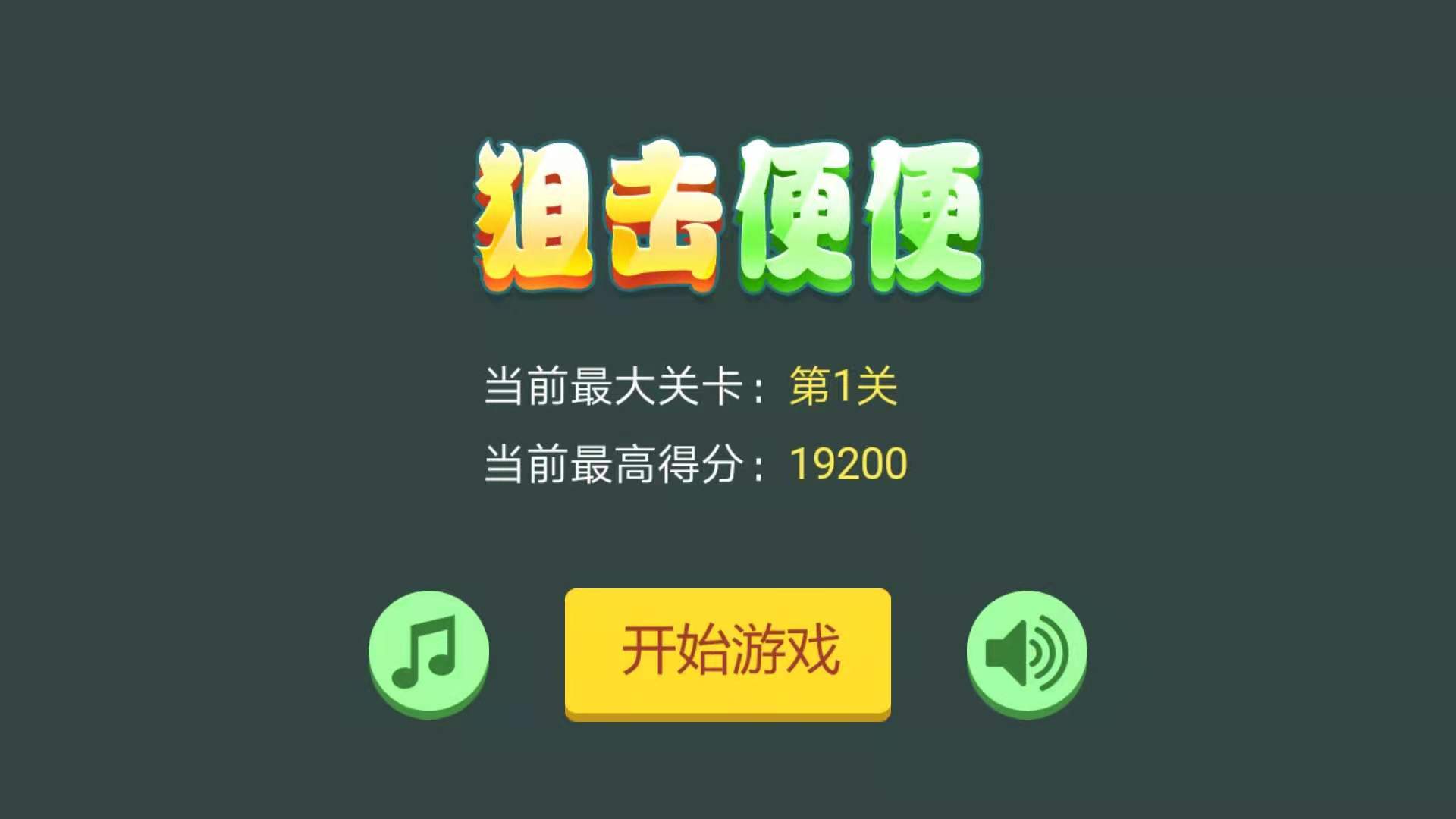1456x819 pixels.
Task: Toggle background music with the note icon
Action: click(428, 652)
